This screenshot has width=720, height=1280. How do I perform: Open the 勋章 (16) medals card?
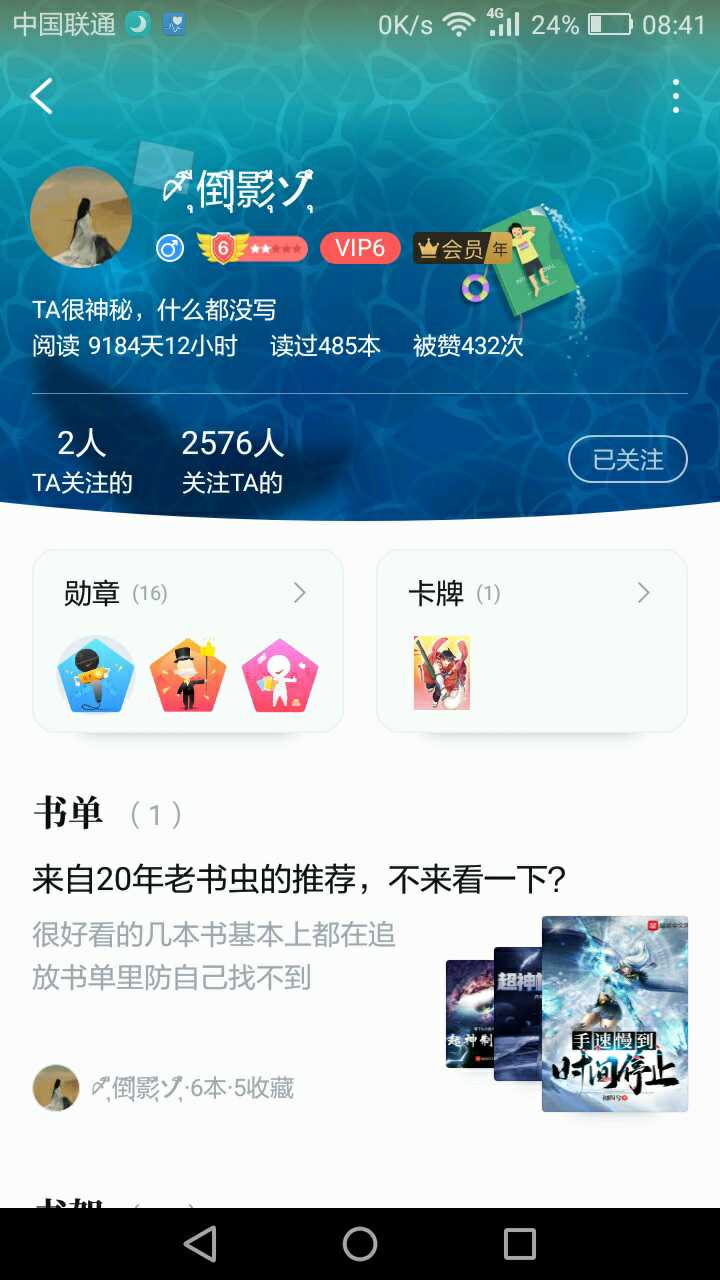[x=188, y=641]
